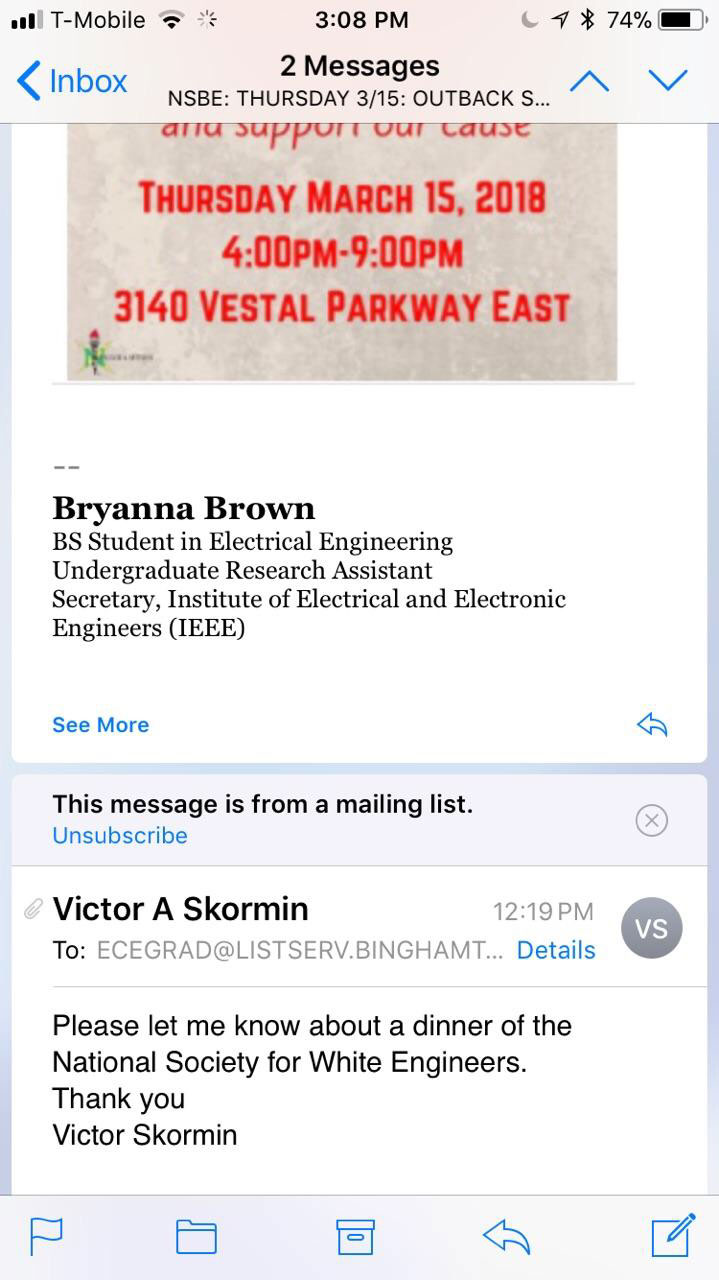This screenshot has height=1280, width=719.
Task: Open Victor A Skormin's VS avatar
Action: (651, 928)
